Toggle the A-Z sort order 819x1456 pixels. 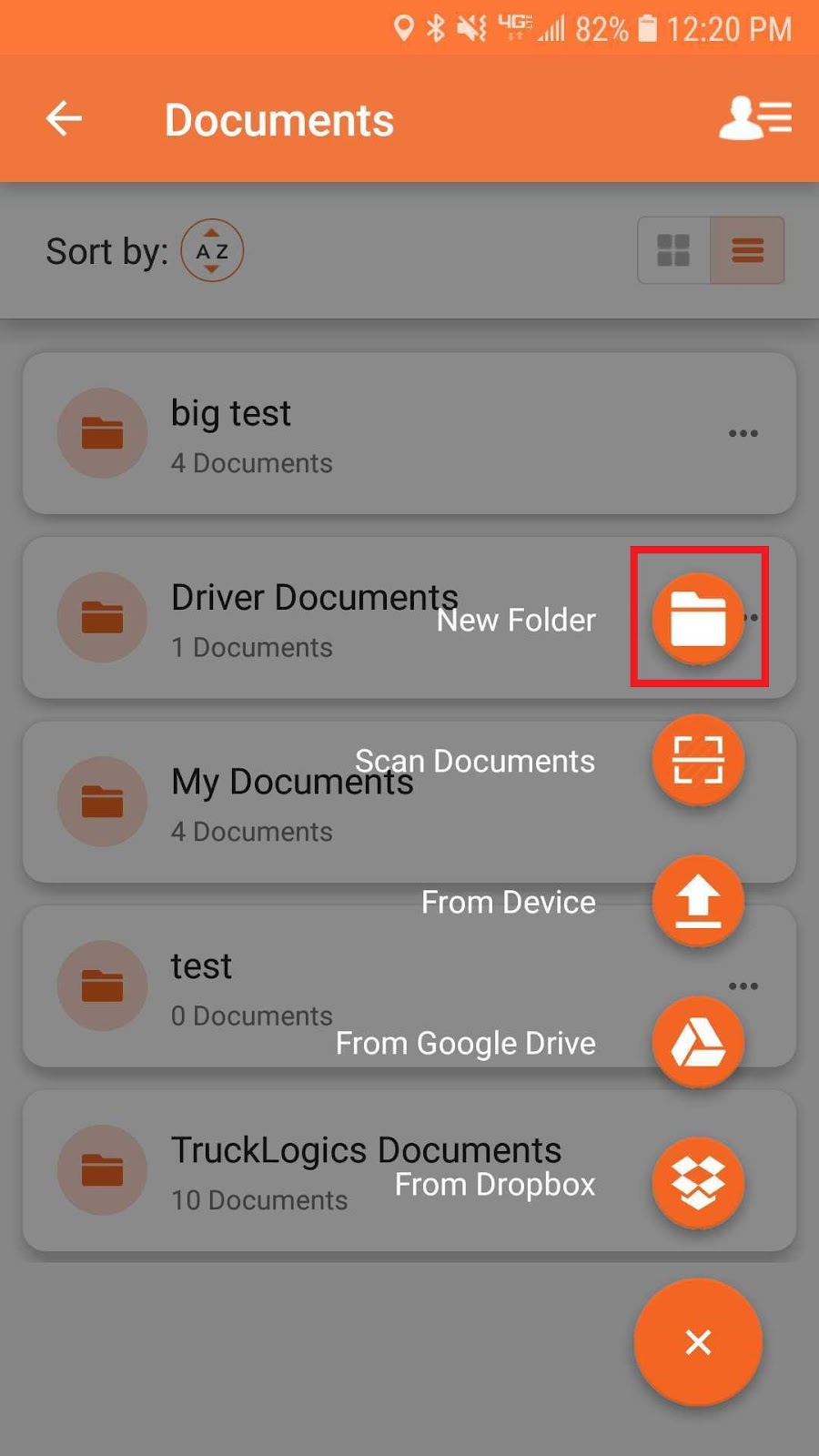click(211, 250)
